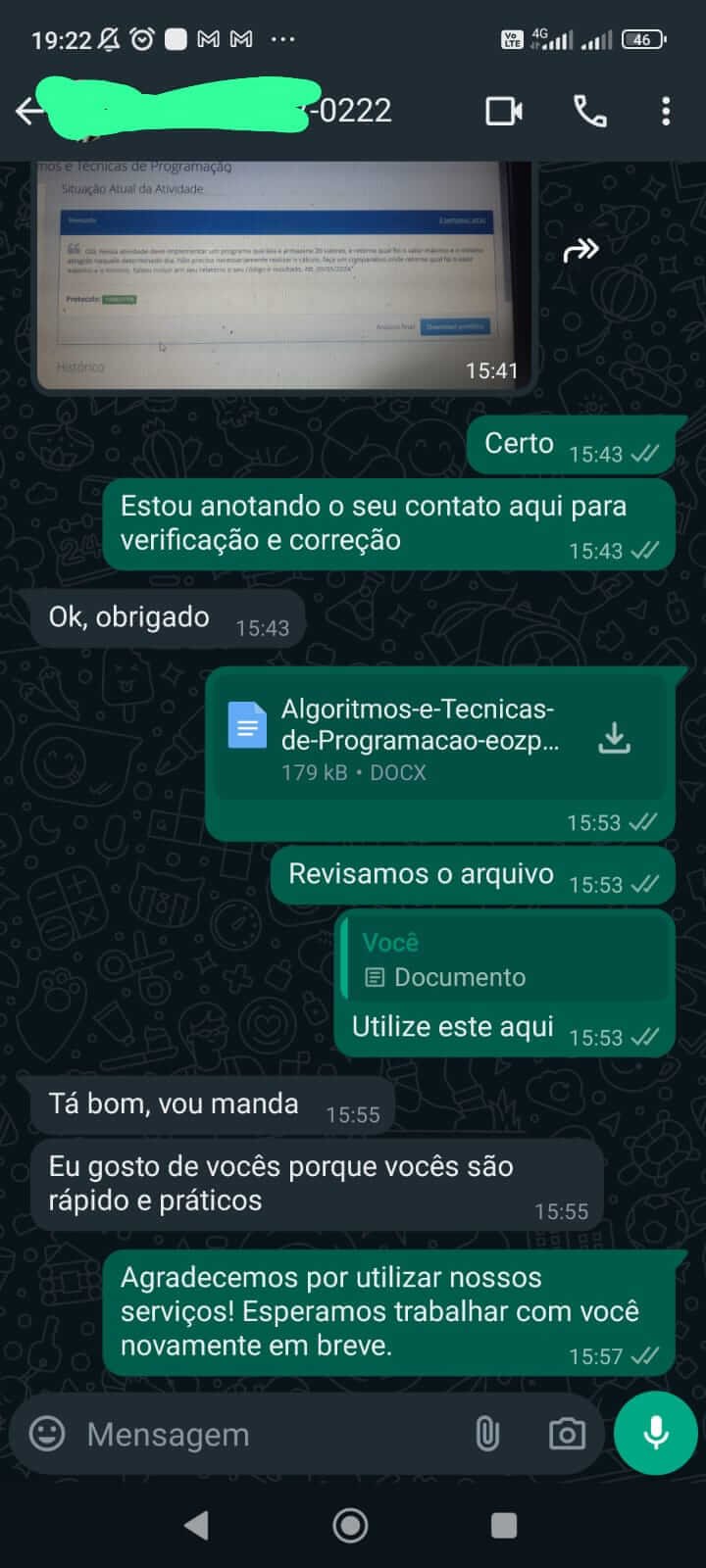Forward the photo sent at 15:41
This screenshot has width=706, height=1568.
click(580, 251)
